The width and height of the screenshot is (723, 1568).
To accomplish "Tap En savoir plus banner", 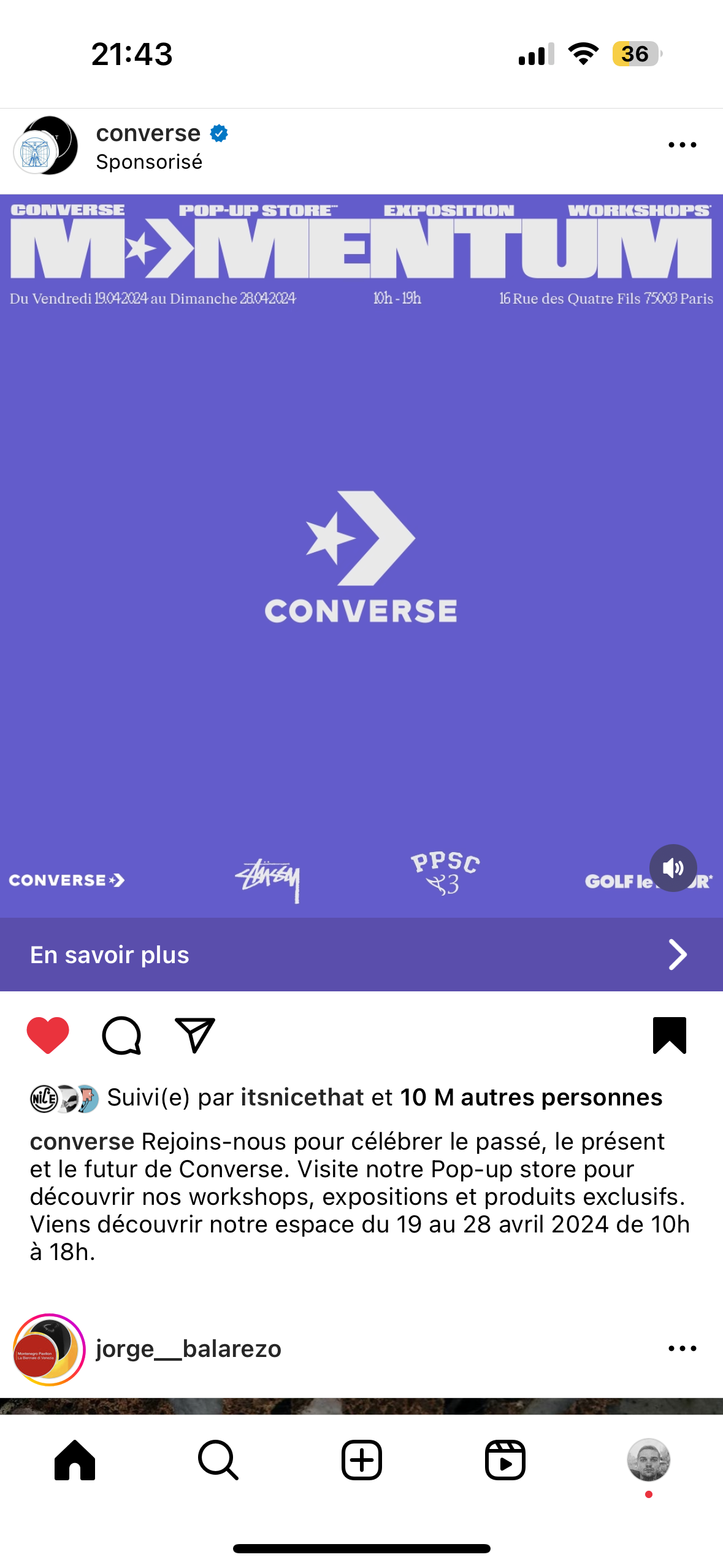I will (361, 955).
